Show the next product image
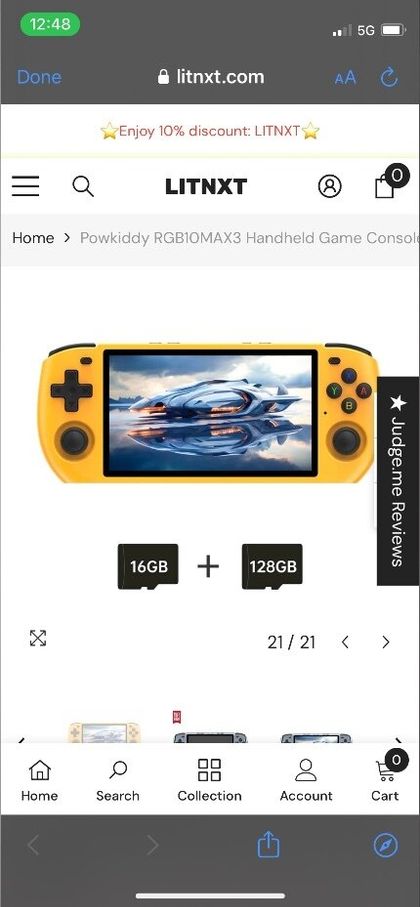 point(386,642)
